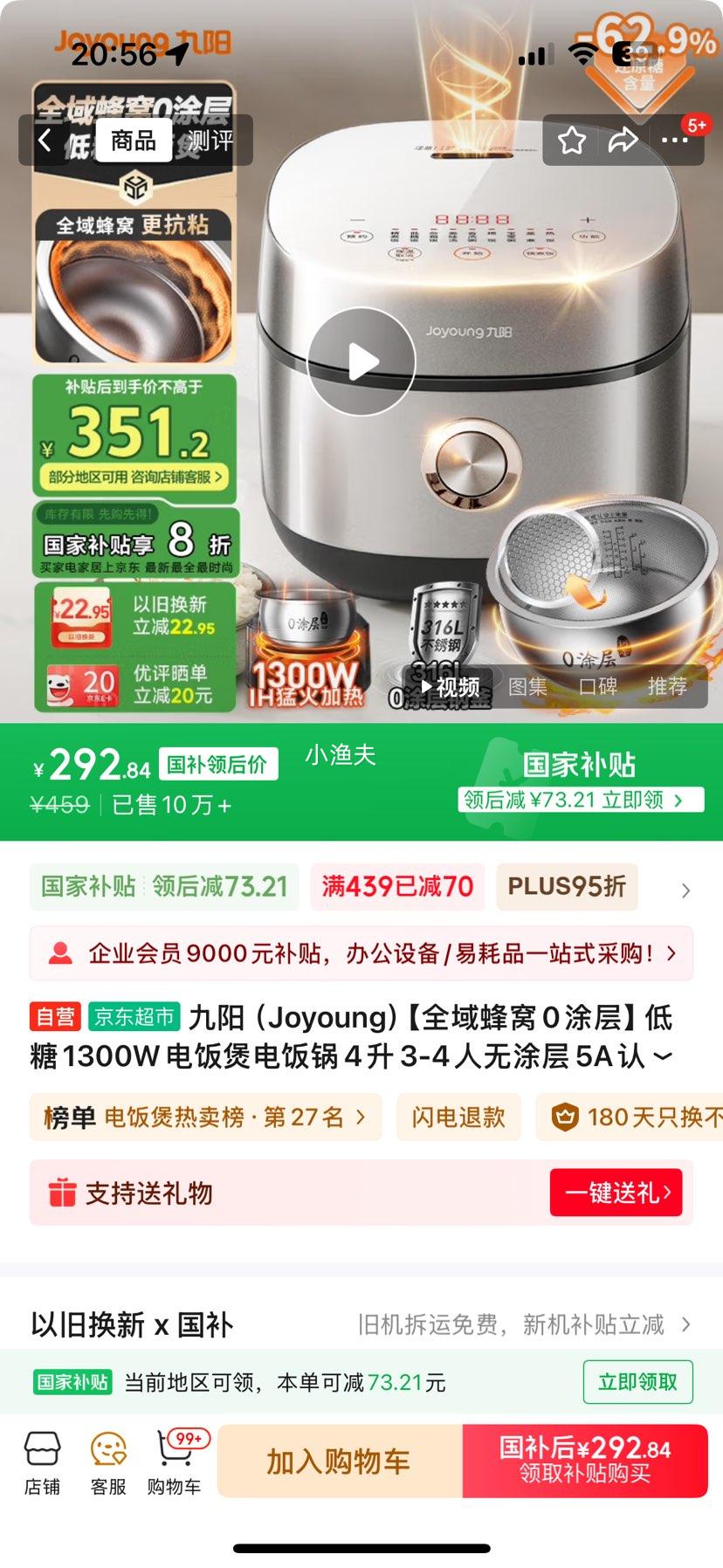Viewport: 723px width, 1568px height.
Task: Open the 企业会员9000元补贴 banner
Action: [x=361, y=953]
